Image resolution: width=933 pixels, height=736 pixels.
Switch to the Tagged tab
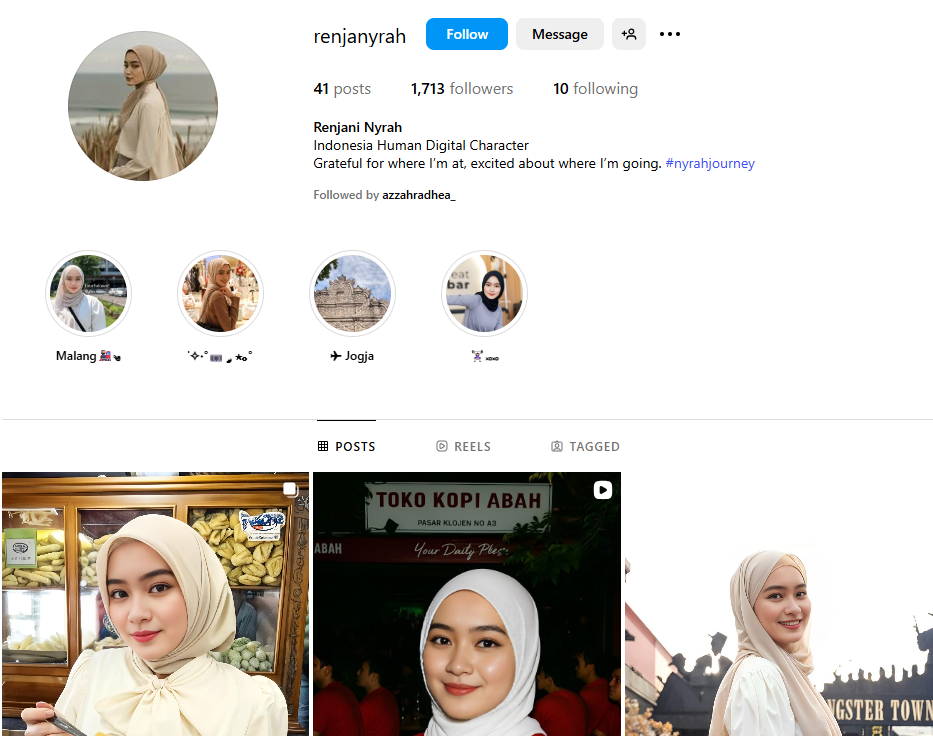coord(585,446)
